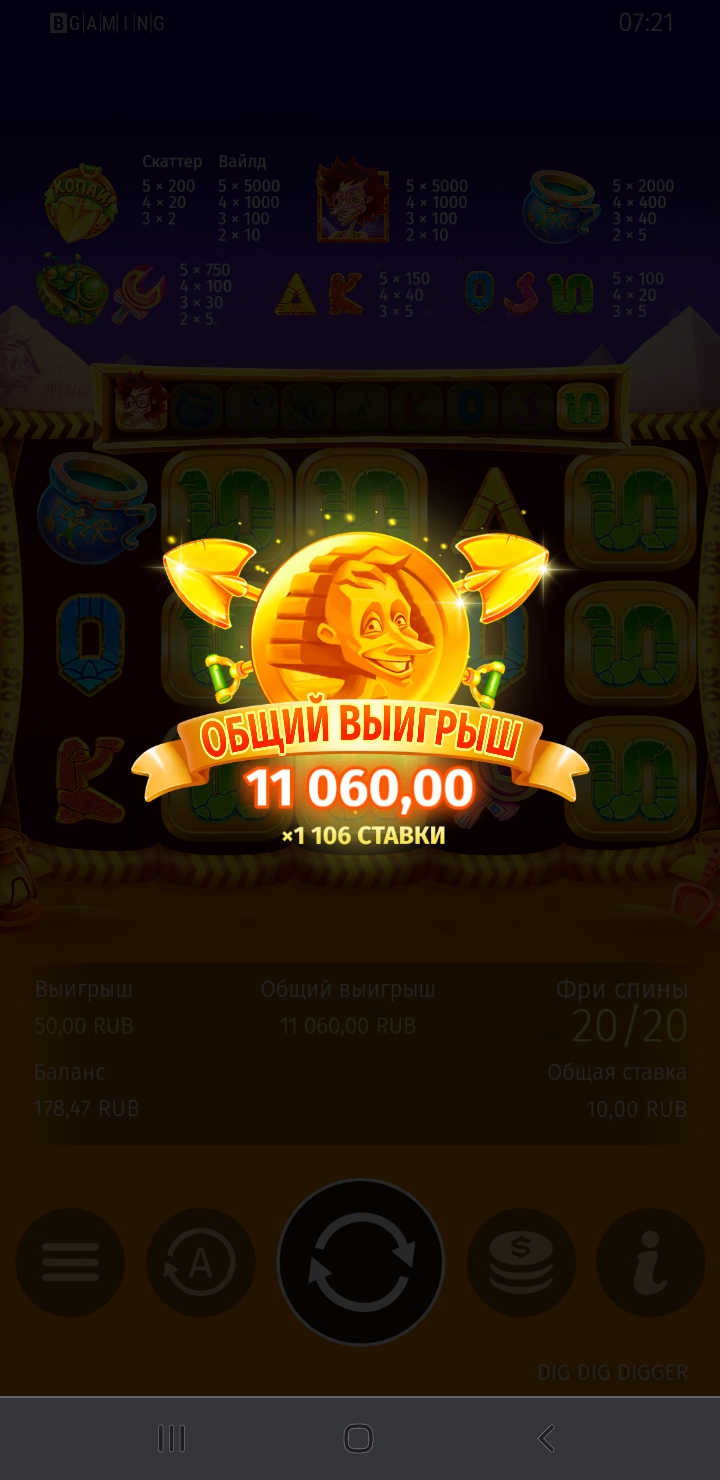Open the recent apps list
This screenshot has height=1480, width=720.
(172, 1438)
